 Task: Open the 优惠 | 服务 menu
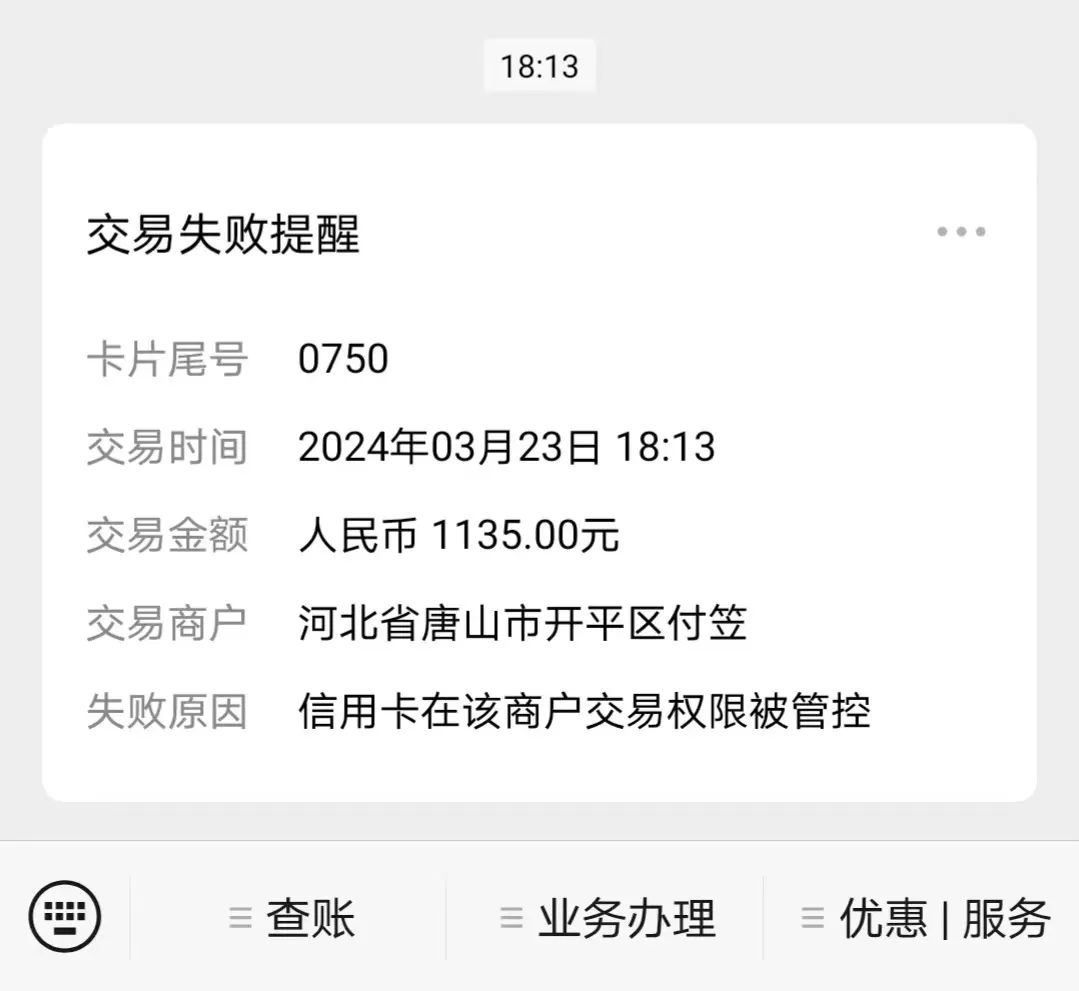(924, 918)
